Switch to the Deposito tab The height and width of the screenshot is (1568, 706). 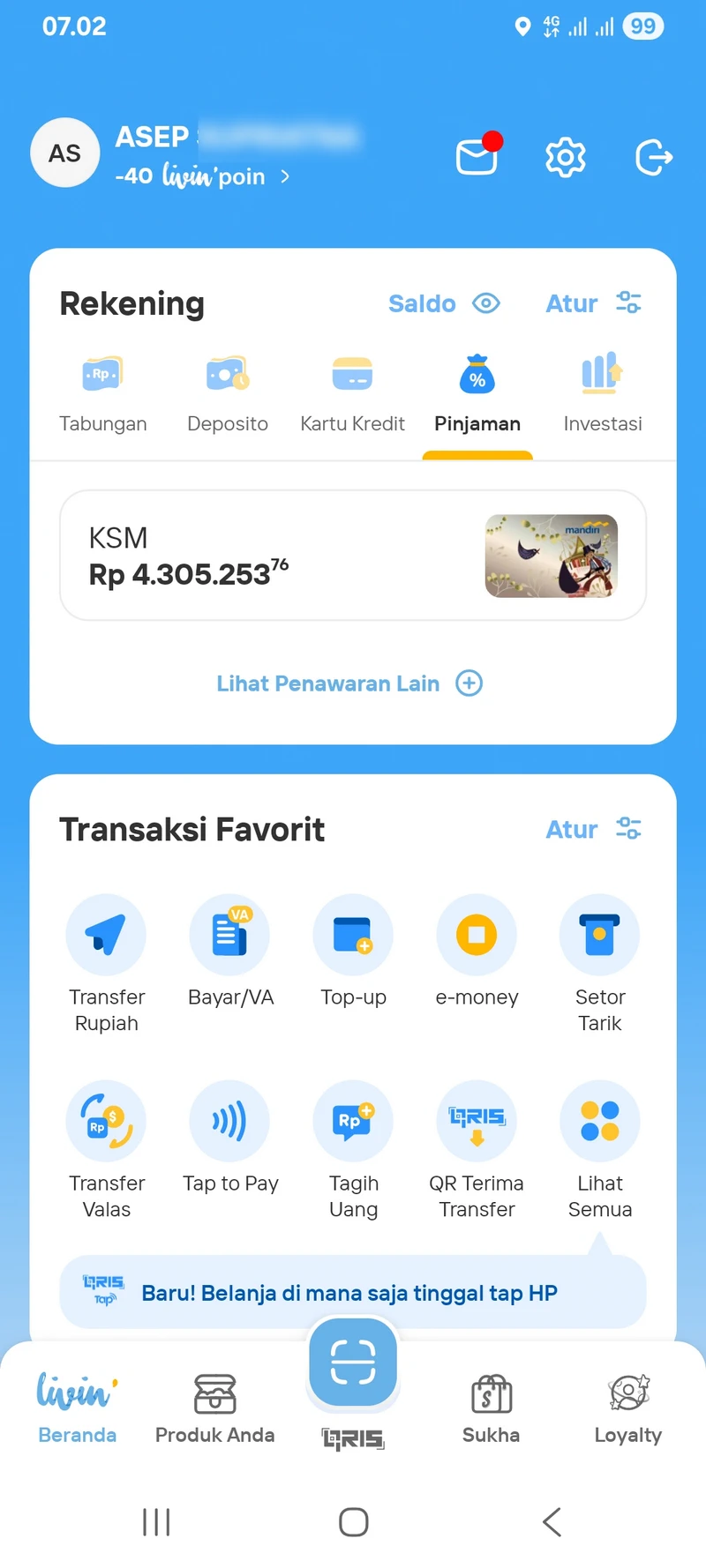(228, 393)
